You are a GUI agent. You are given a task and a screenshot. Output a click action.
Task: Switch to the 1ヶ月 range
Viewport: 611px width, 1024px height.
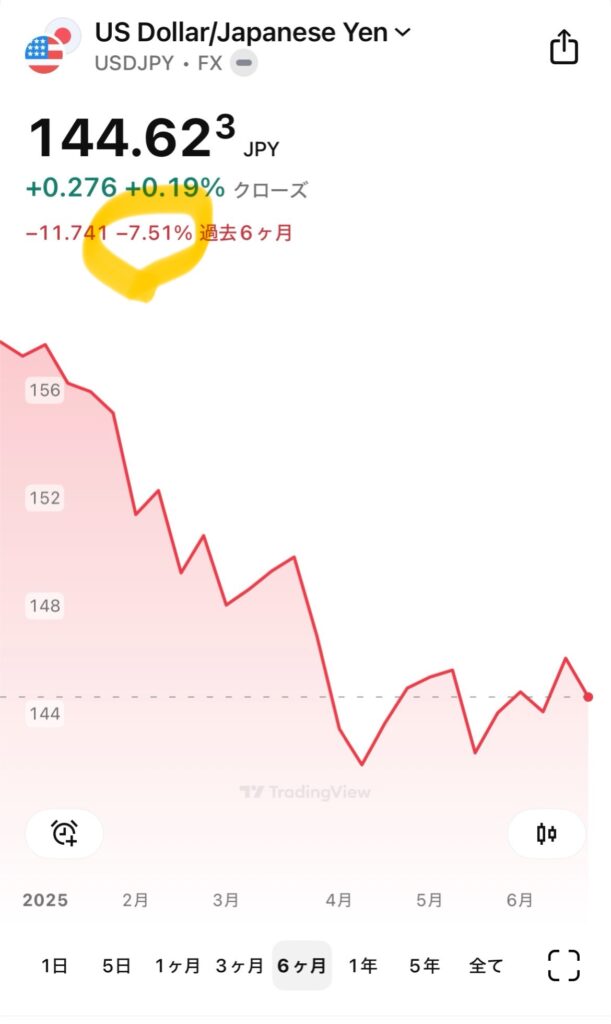tap(177, 965)
